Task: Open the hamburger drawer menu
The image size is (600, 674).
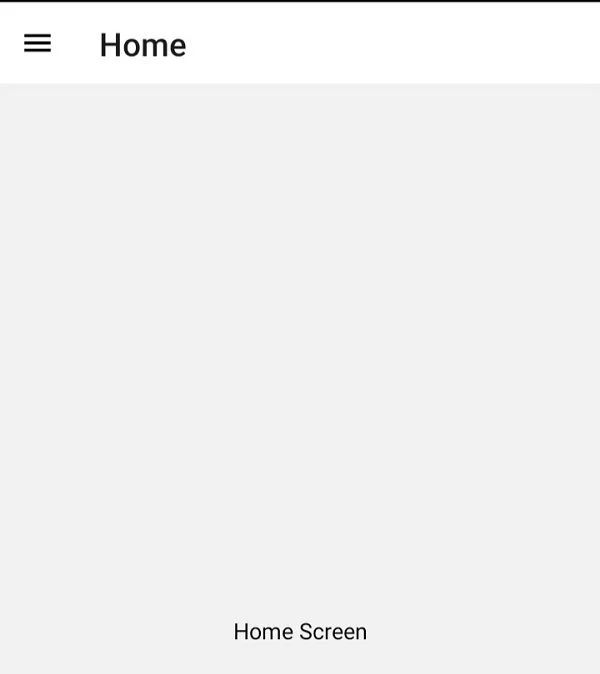Action: (37, 43)
